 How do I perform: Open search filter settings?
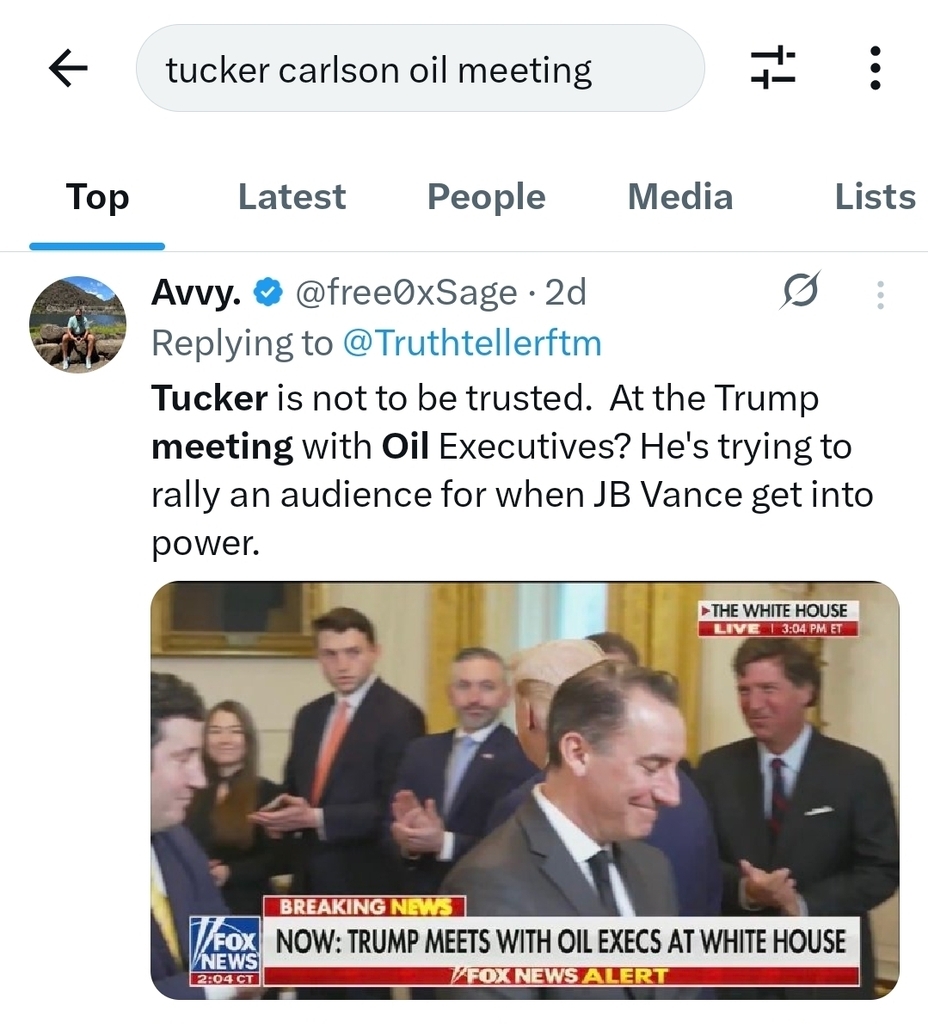click(x=773, y=69)
